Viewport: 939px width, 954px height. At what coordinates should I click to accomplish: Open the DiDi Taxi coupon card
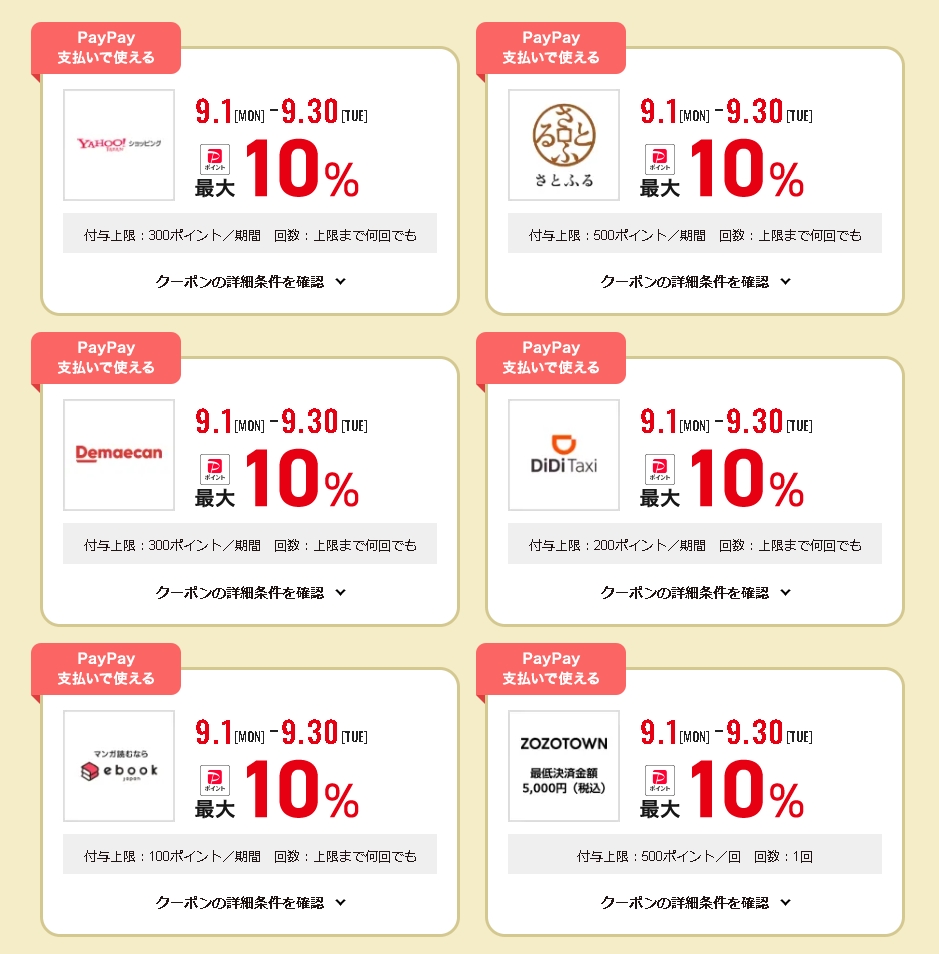click(x=563, y=455)
